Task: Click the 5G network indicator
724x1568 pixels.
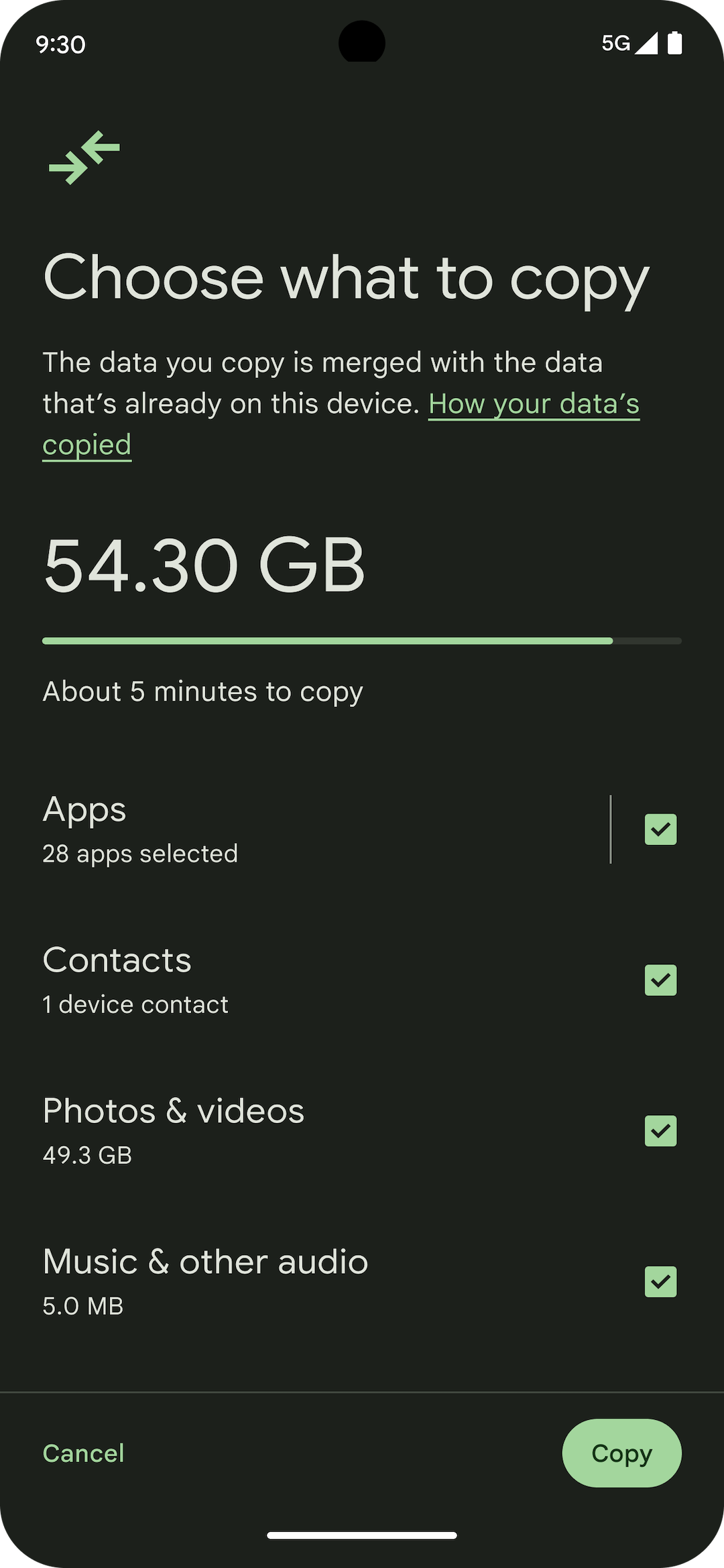Action: pos(617,42)
